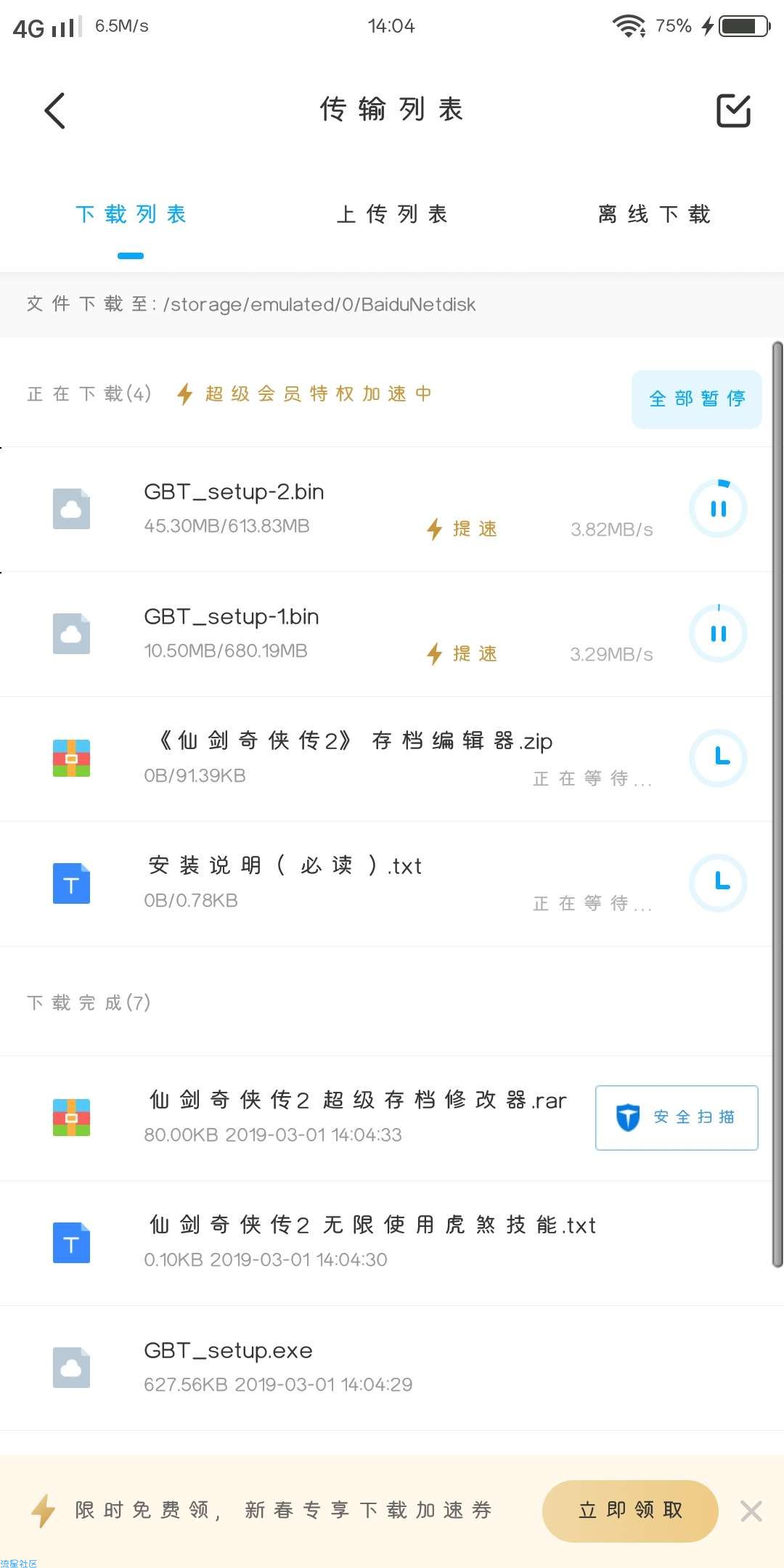Pause the GBT_setup-1.bin download
Viewport: 784px width, 1568px height.
pos(718,634)
